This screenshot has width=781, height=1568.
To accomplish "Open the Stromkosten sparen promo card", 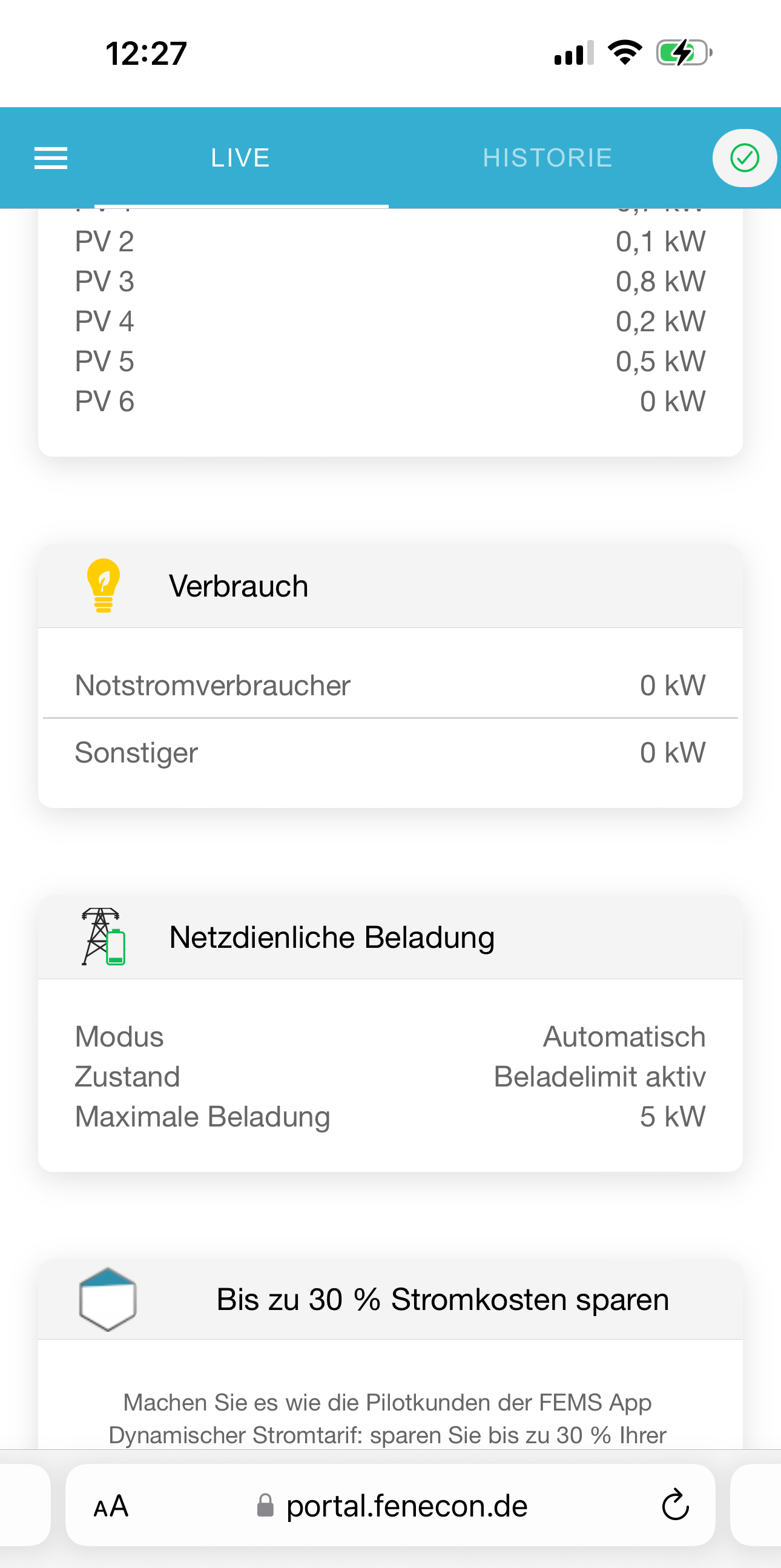I will tap(389, 1300).
